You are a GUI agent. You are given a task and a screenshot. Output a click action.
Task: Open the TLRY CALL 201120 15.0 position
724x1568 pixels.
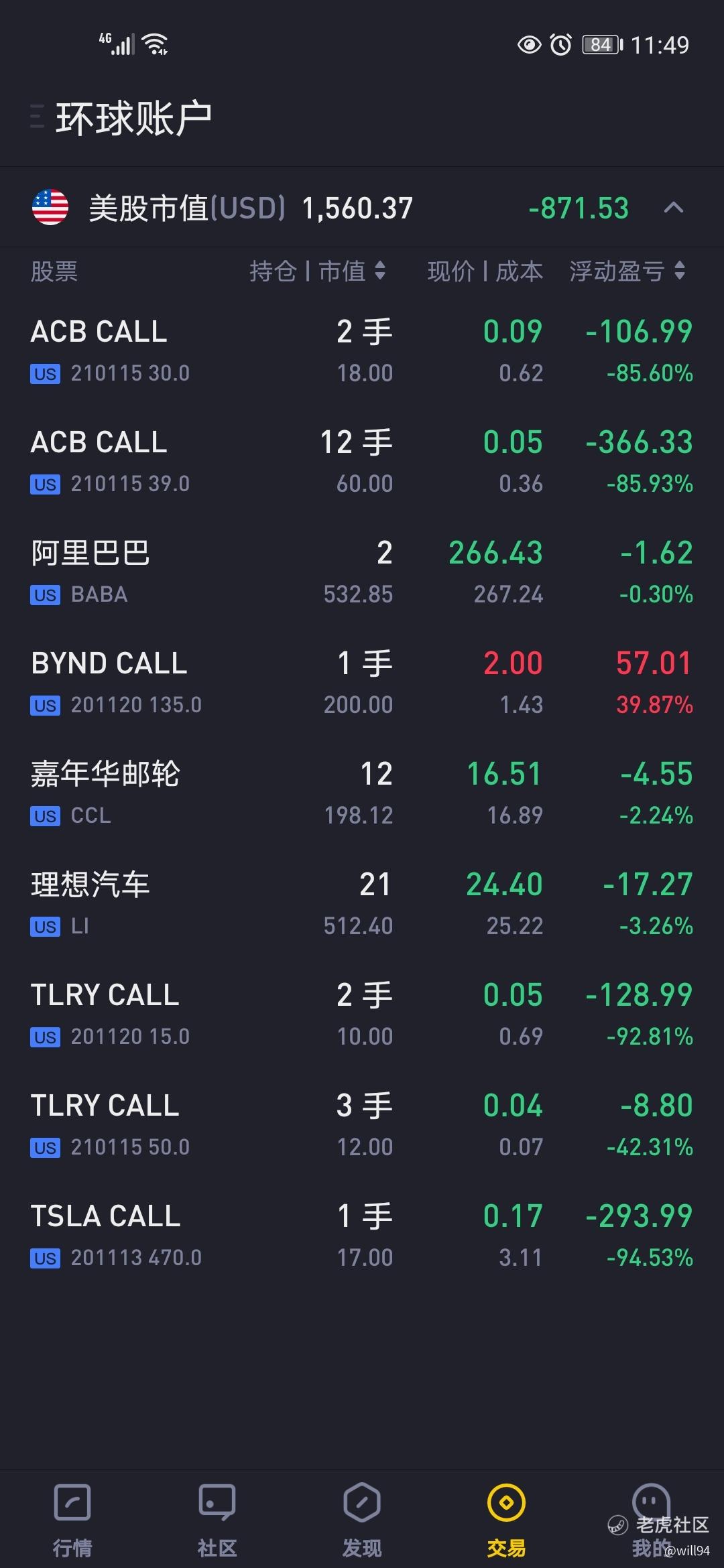pos(362,1015)
